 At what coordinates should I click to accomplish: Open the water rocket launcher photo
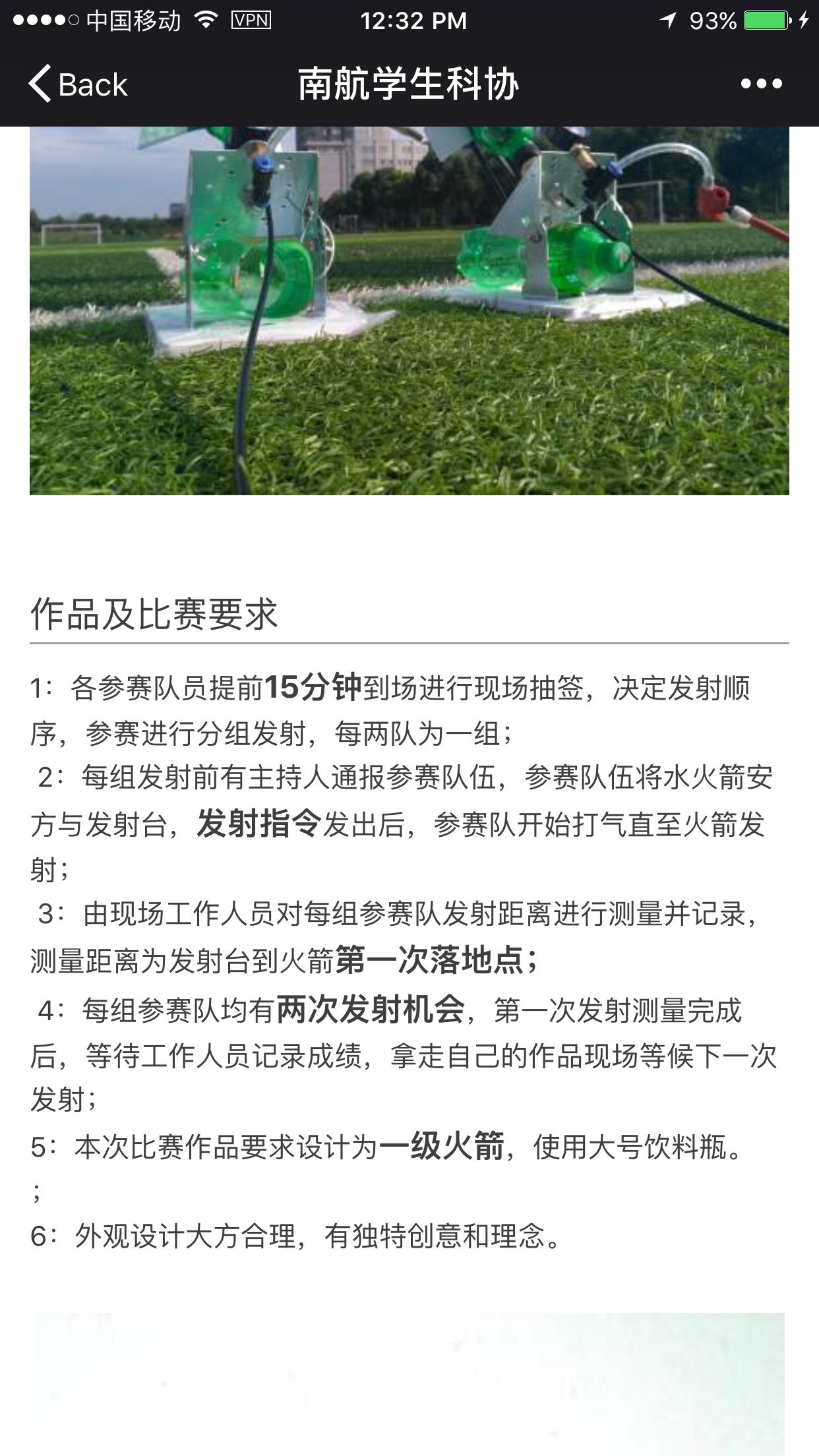point(409,311)
